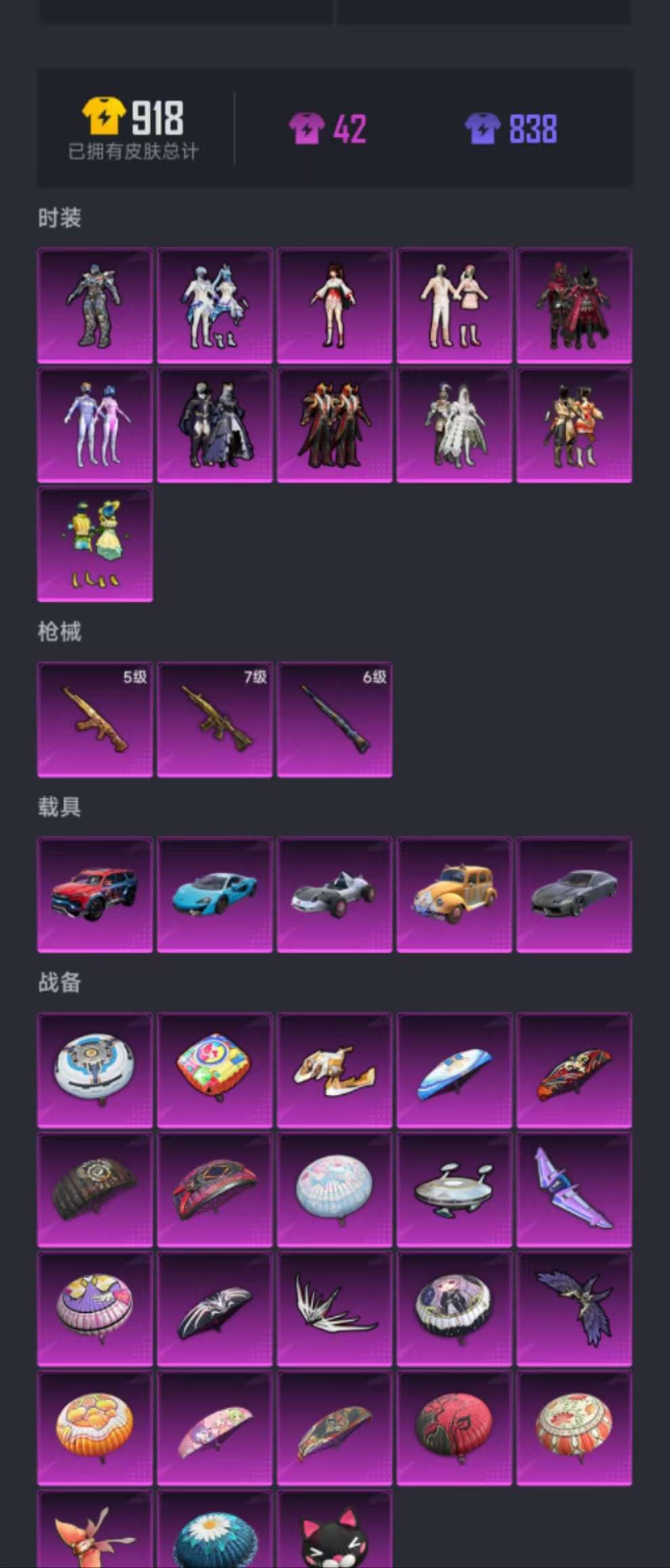View the blue sports car skin
670x1568 pixels.
pyautogui.click(x=215, y=894)
